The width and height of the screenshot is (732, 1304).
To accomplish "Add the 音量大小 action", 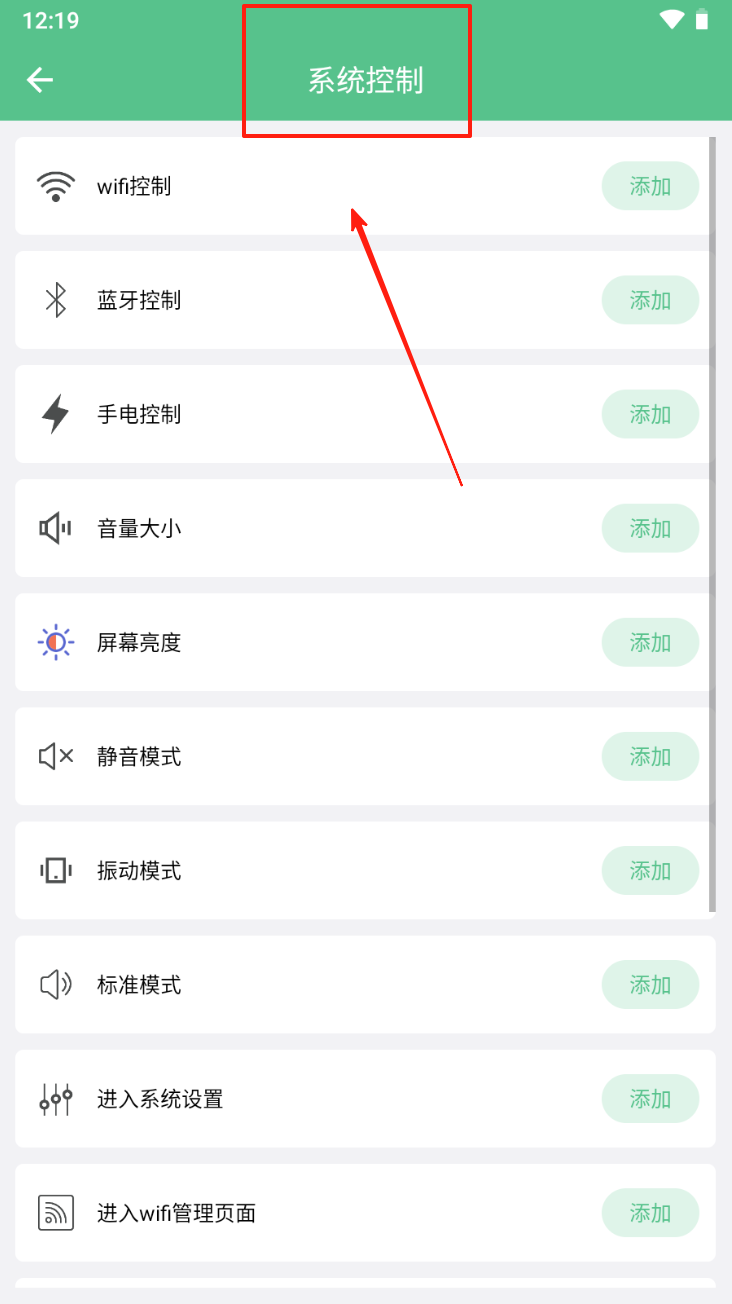I will 650,528.
